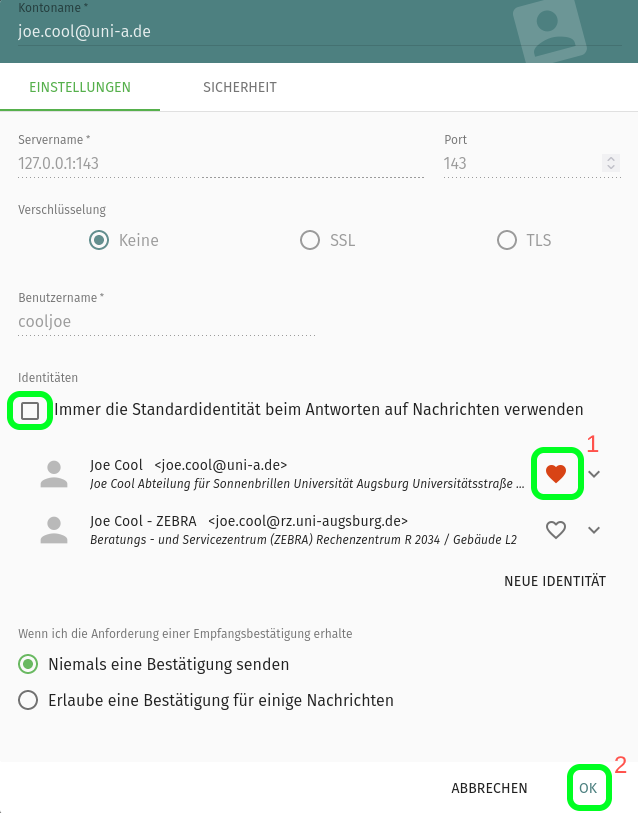The image size is (638, 813).
Task: Tap the Benutzername field
Action: 166,322
